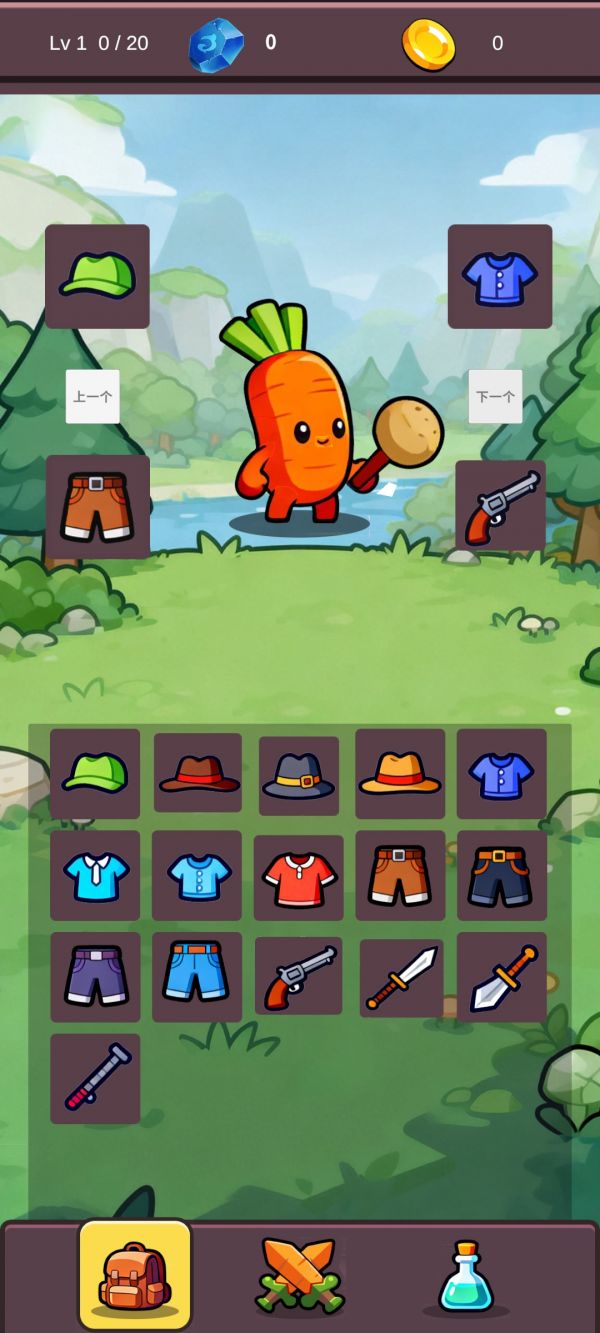Tap the equipped blue shirt slot
Image resolution: width=600 pixels, height=1333 pixels.
pos(500,276)
